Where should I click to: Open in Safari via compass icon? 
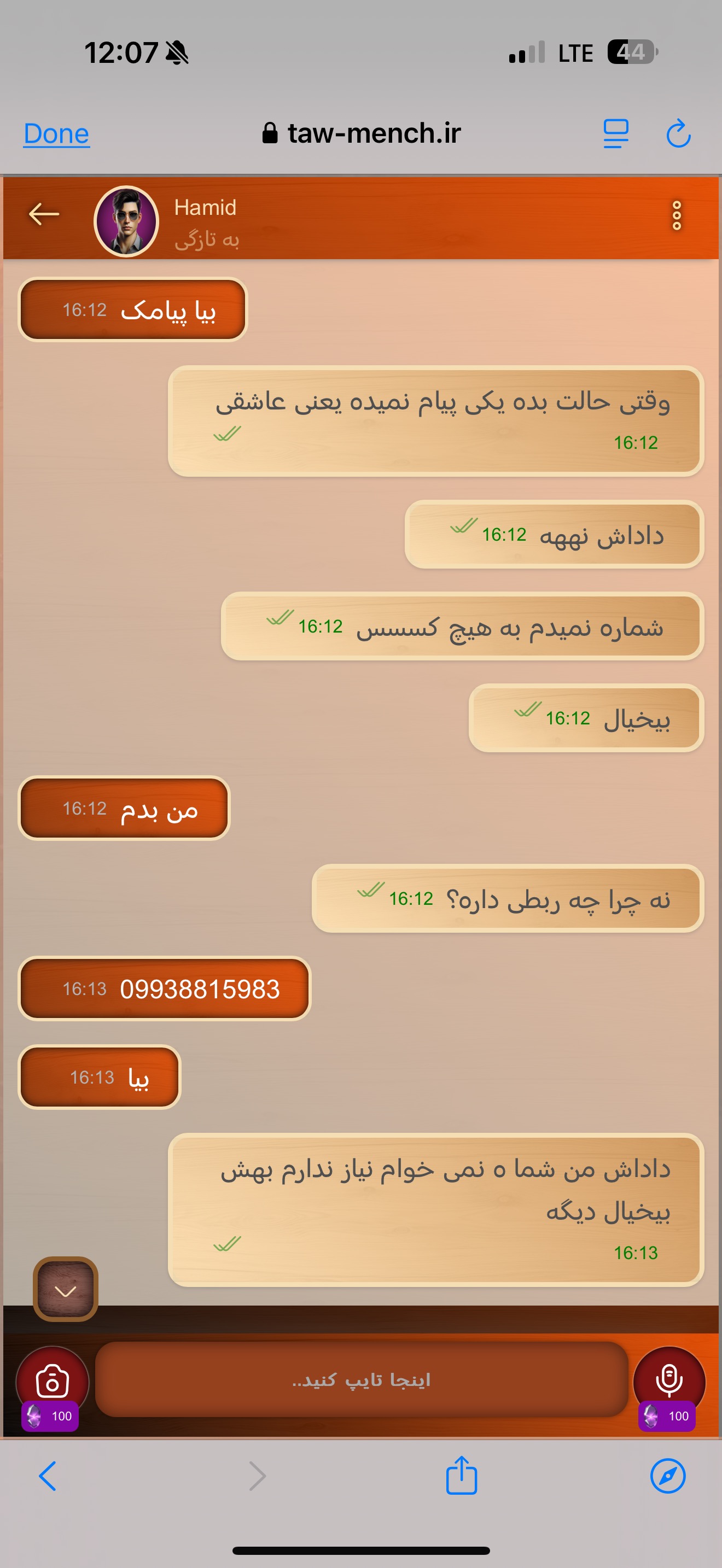pyautogui.click(x=668, y=1476)
